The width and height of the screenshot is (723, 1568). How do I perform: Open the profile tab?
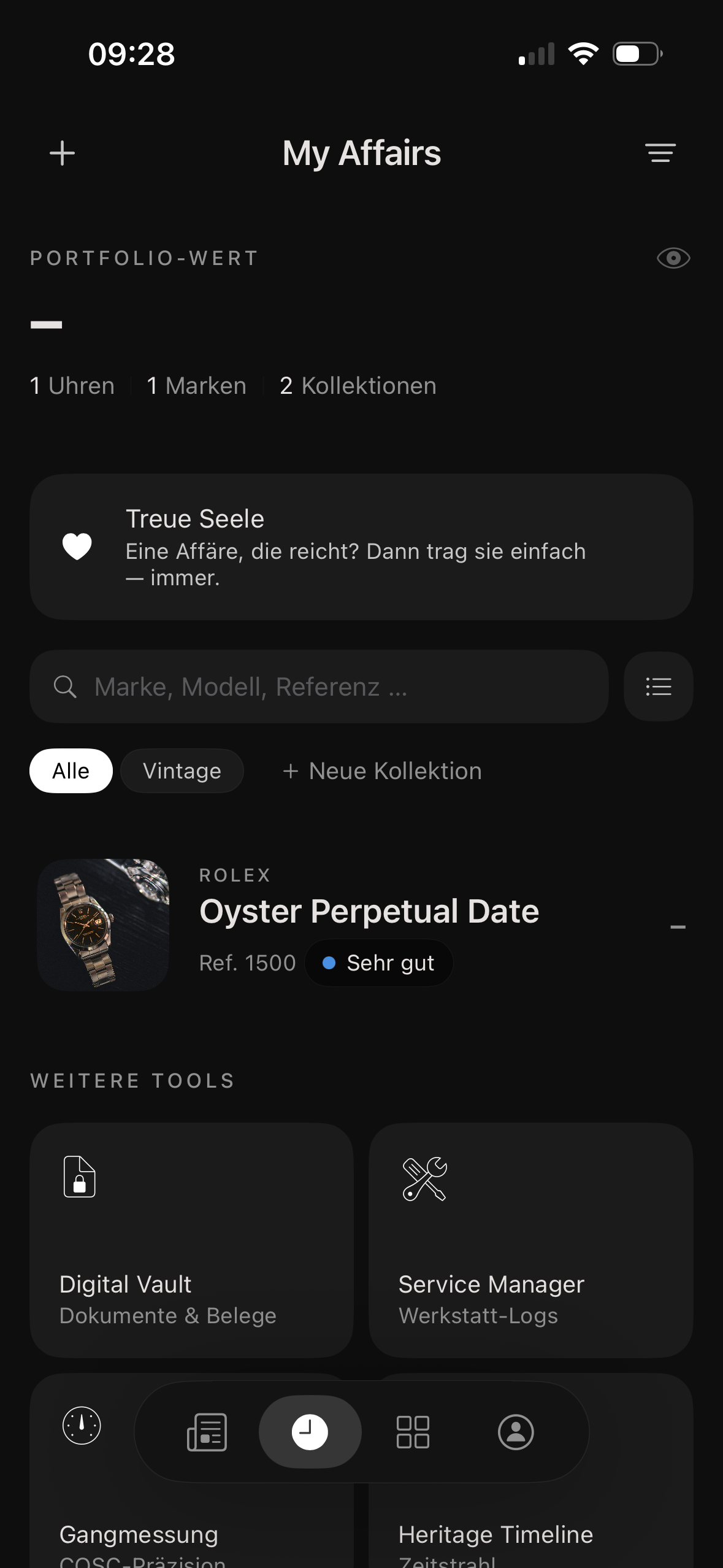pyautogui.click(x=516, y=1432)
